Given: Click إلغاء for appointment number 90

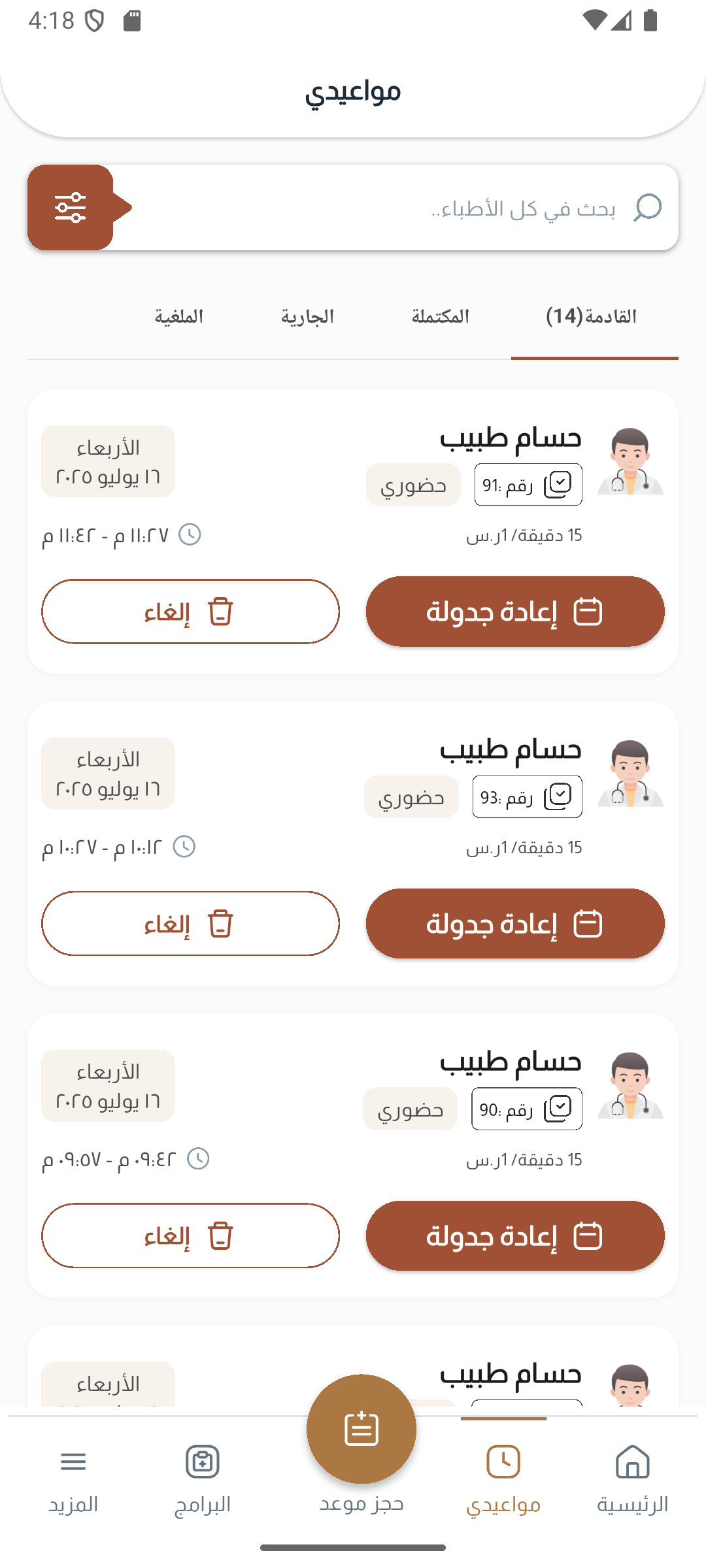Looking at the screenshot, I should [x=189, y=1235].
